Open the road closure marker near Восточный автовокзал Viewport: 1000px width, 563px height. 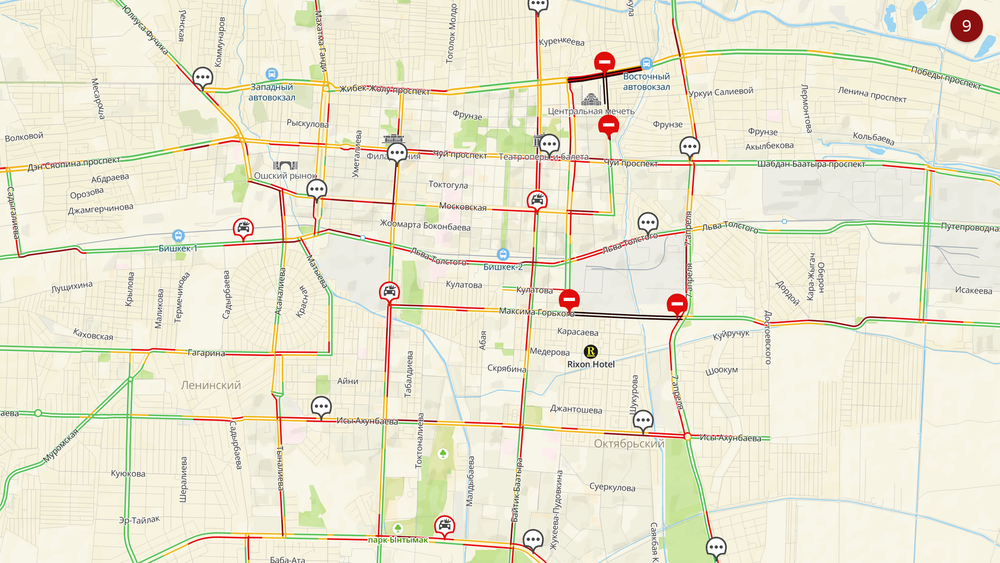coord(604,62)
